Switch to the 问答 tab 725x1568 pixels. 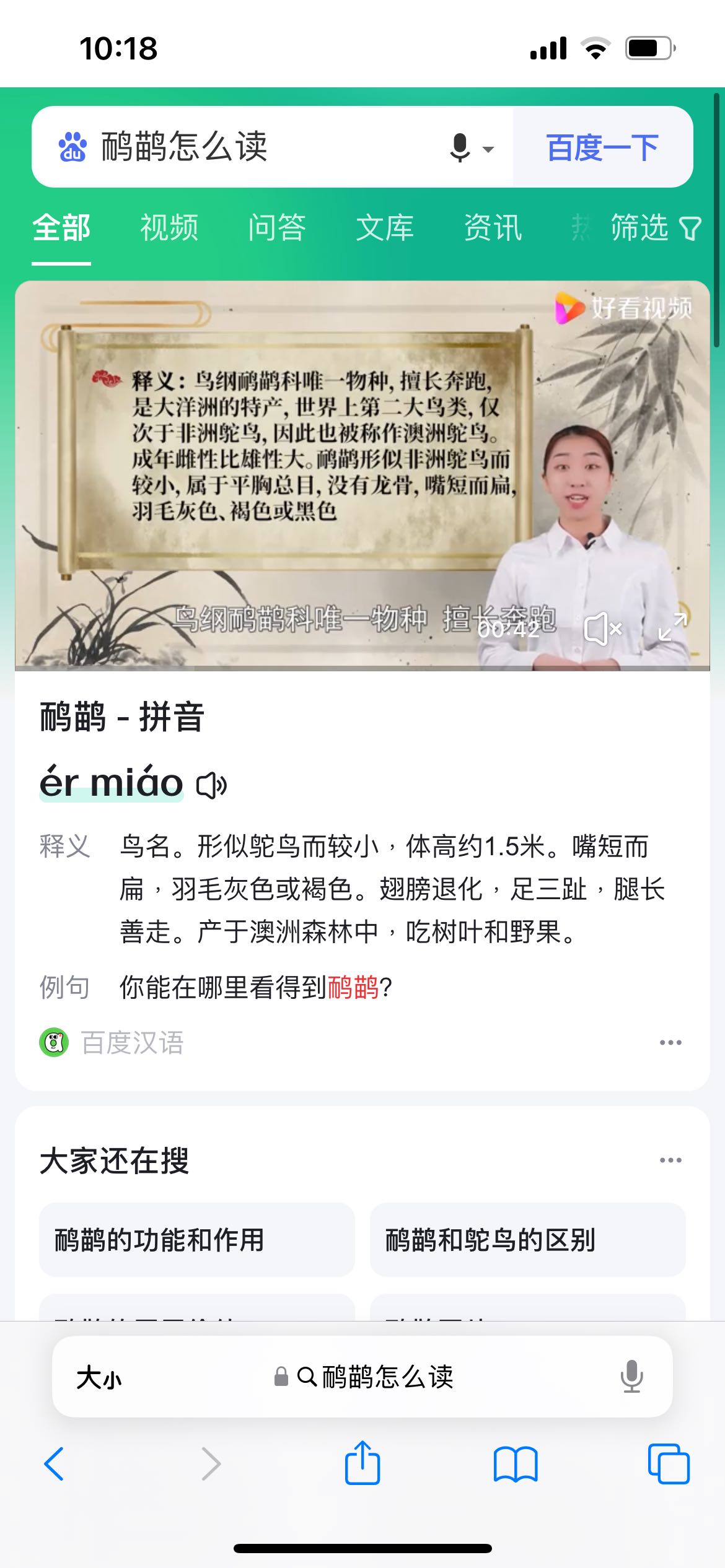click(x=277, y=227)
